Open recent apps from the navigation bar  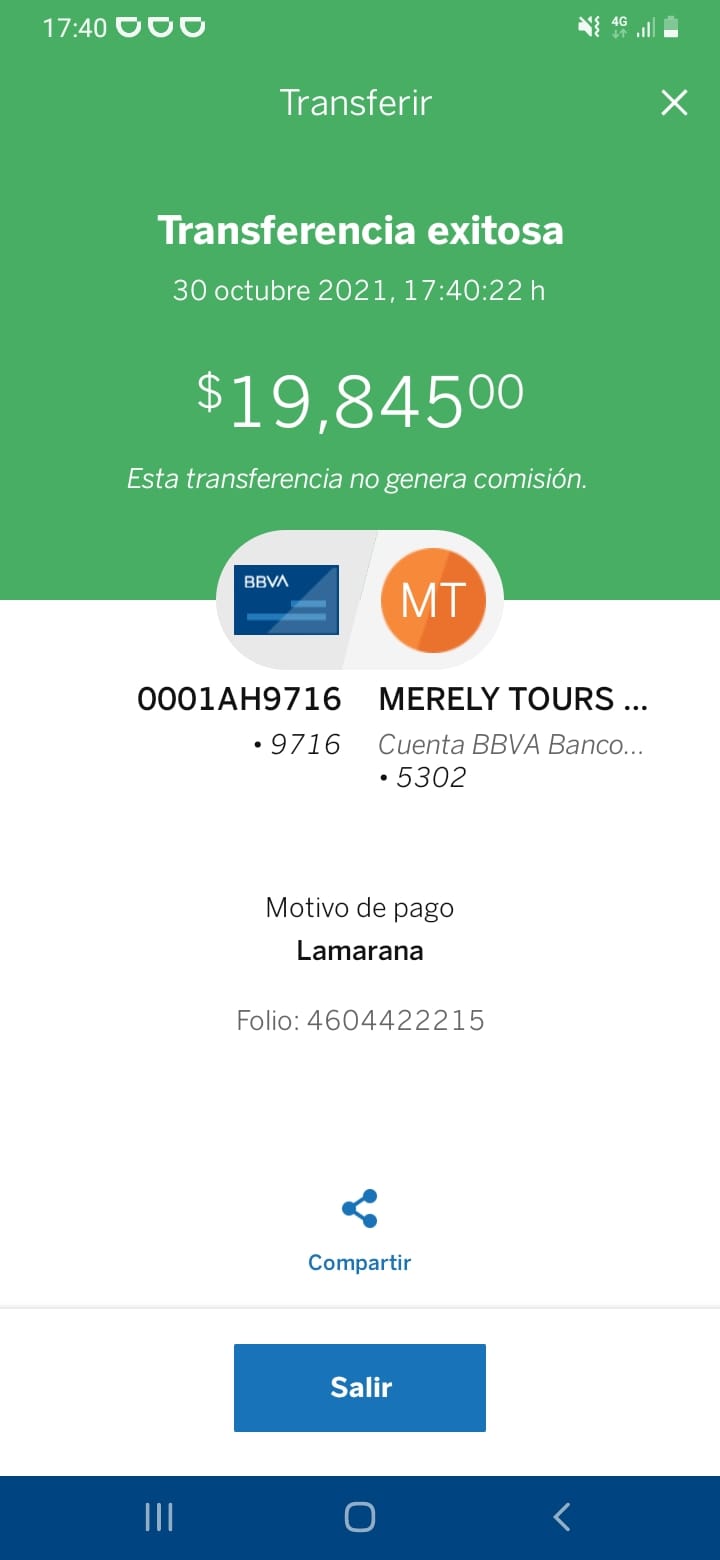tap(159, 1517)
